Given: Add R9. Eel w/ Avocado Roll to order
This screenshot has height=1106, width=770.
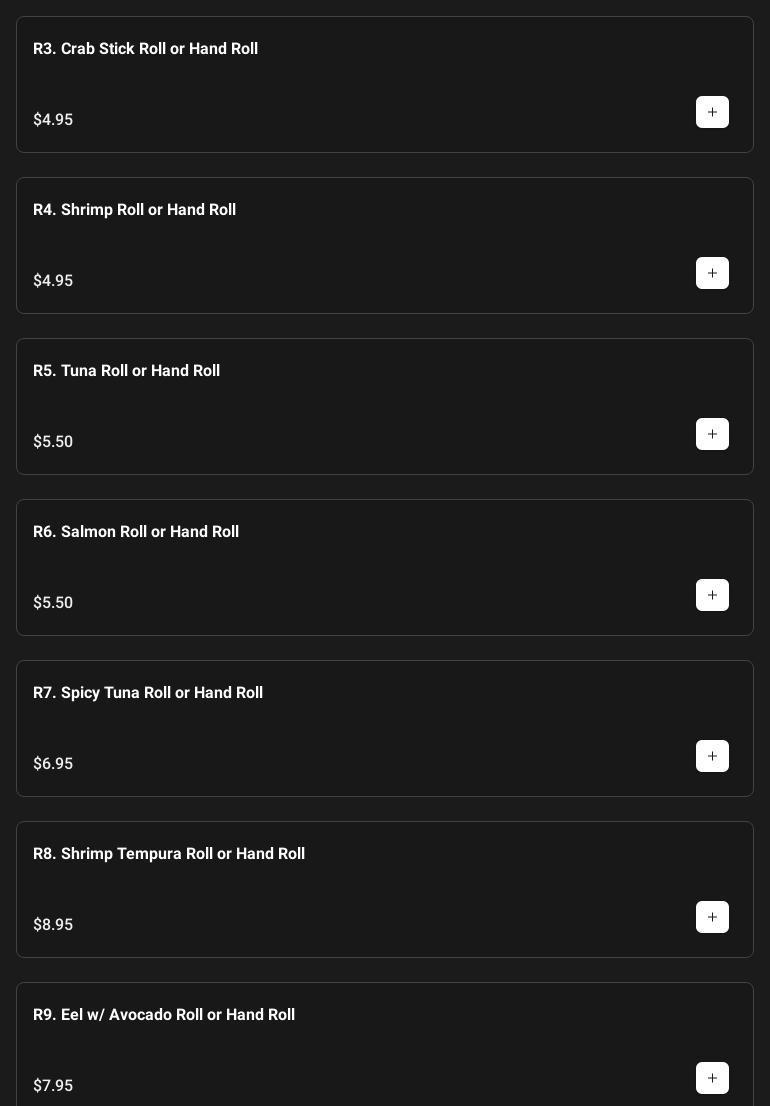Looking at the screenshot, I should [x=712, y=1078].
